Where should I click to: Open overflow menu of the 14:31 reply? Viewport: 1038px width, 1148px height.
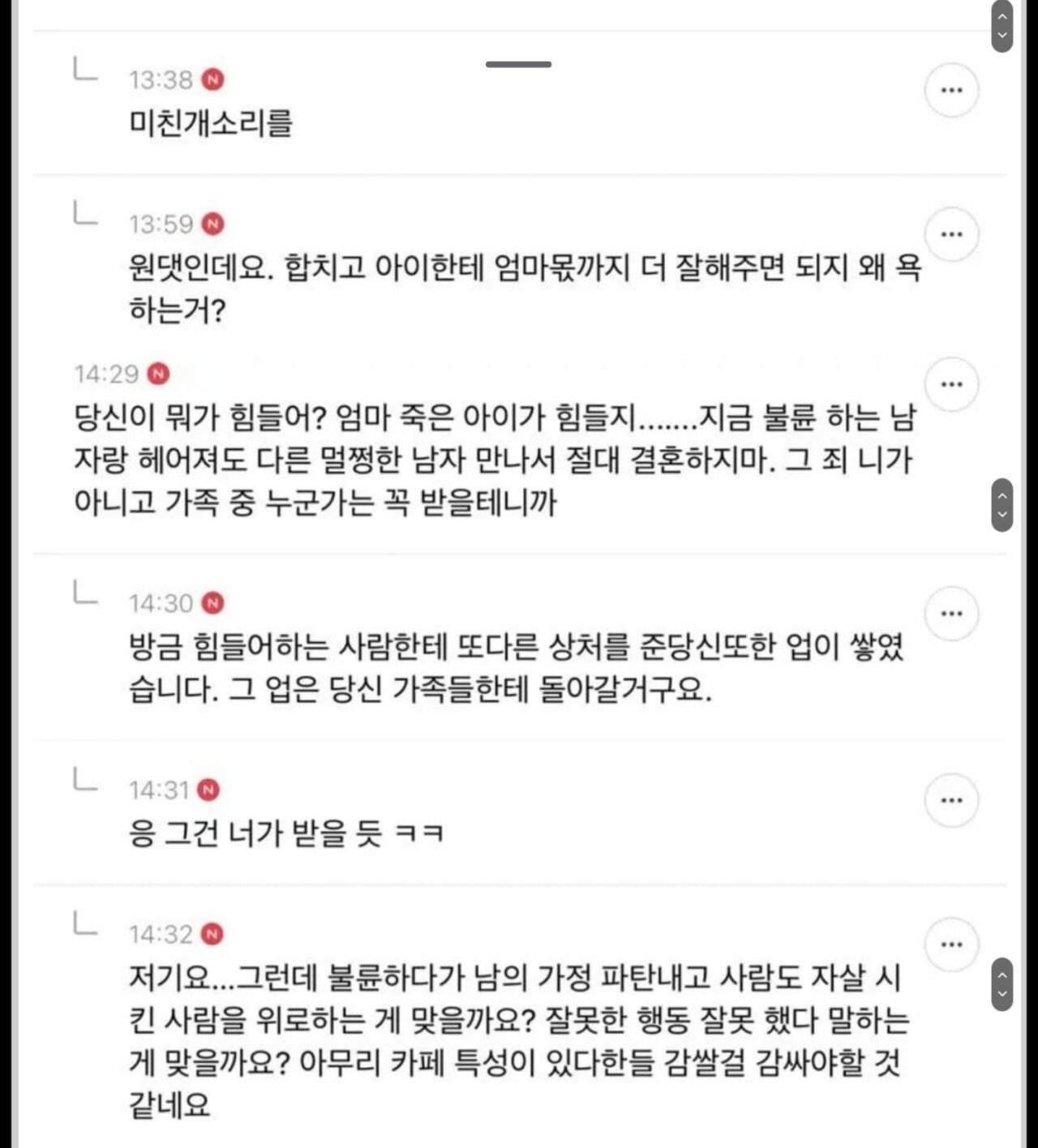tap(951, 800)
